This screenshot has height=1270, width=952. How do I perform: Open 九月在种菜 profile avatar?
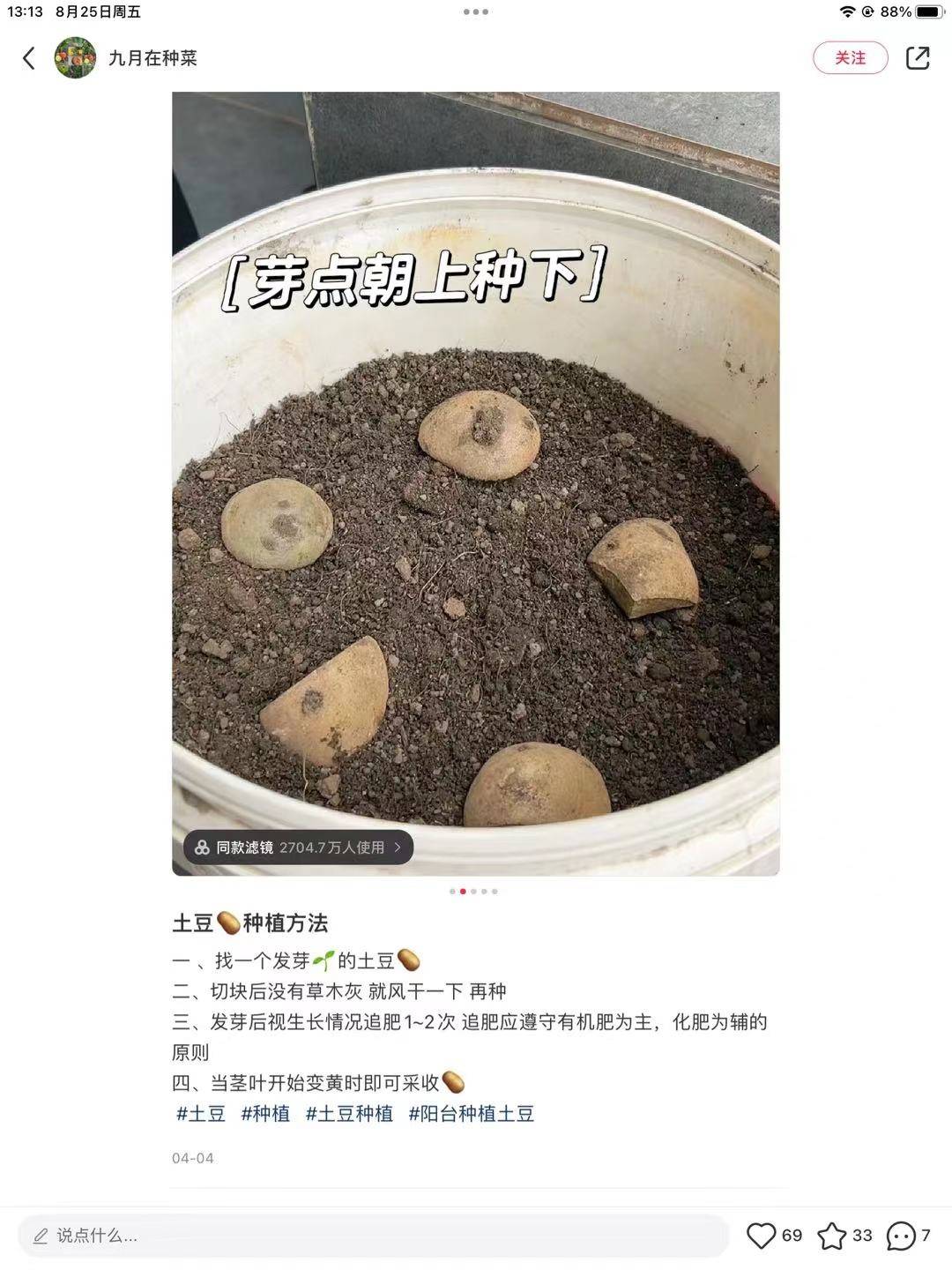[75, 58]
